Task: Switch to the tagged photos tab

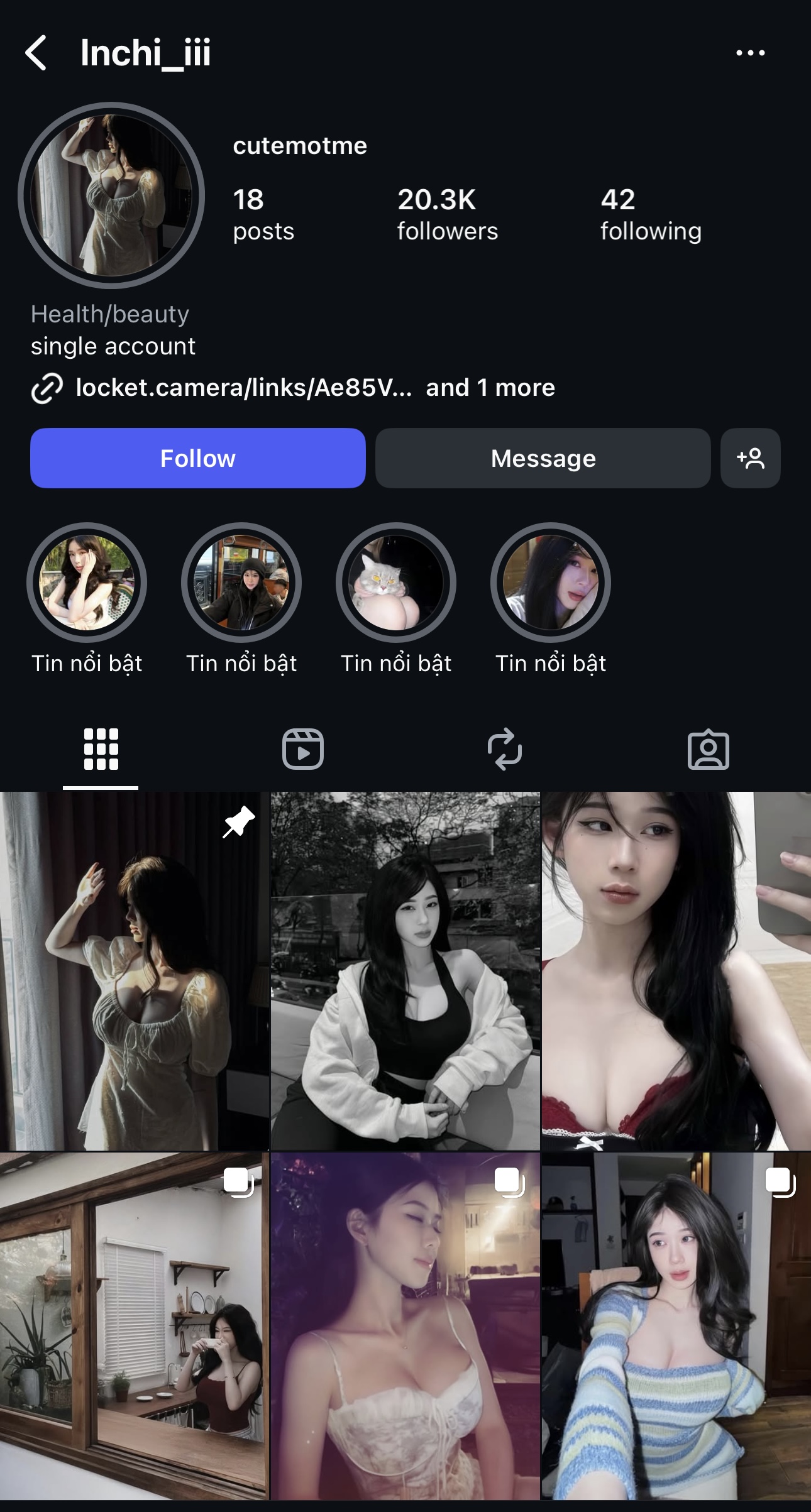Action: coord(708,749)
